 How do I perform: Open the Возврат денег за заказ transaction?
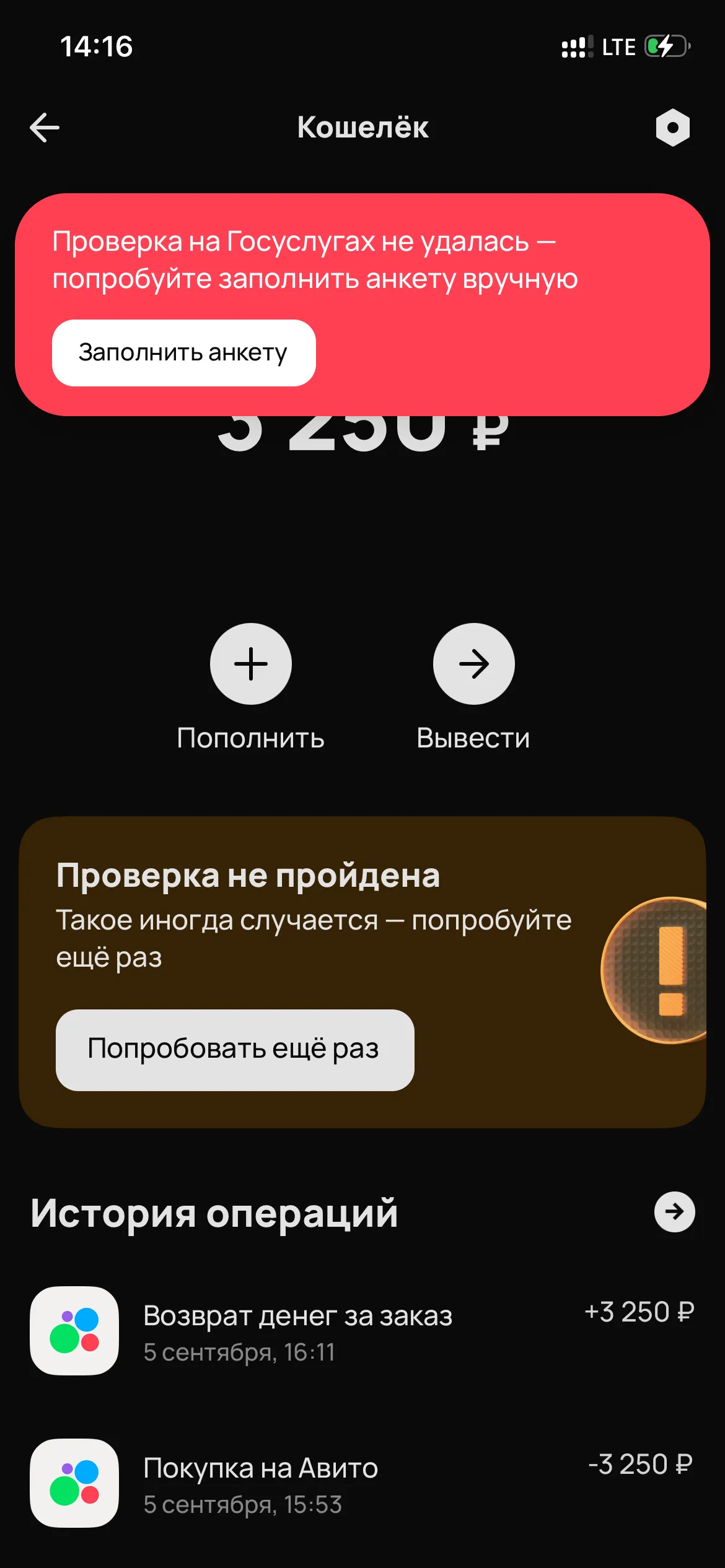(x=362, y=1331)
